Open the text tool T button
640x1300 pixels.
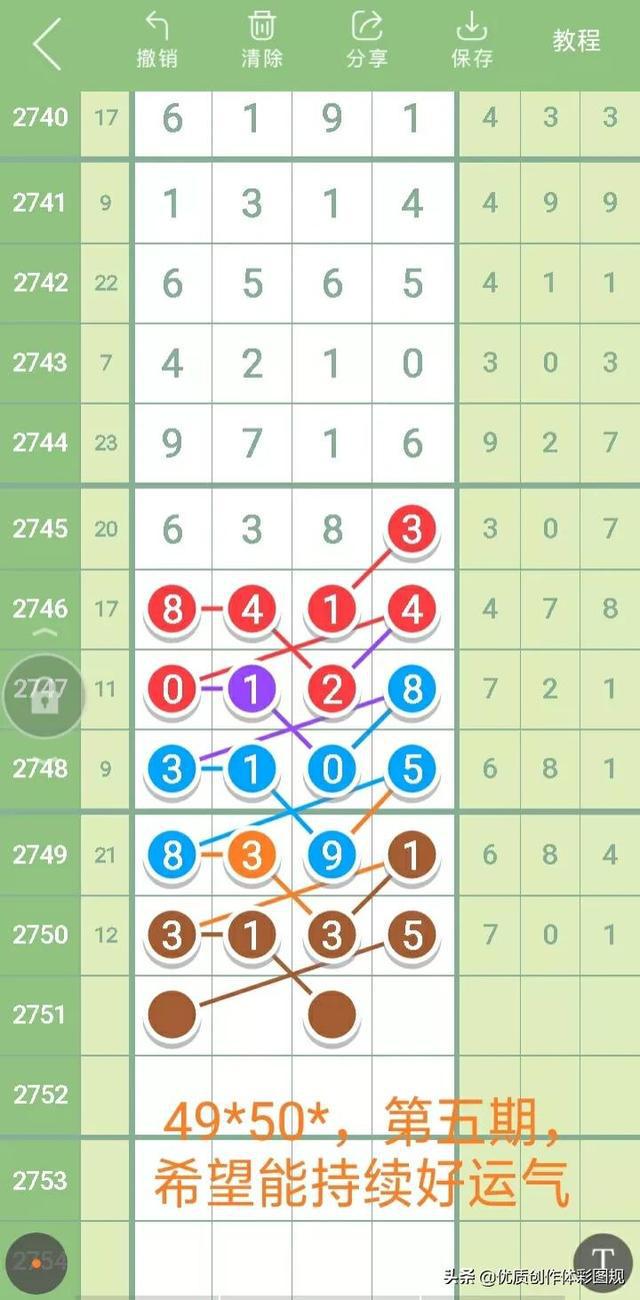point(603,1258)
